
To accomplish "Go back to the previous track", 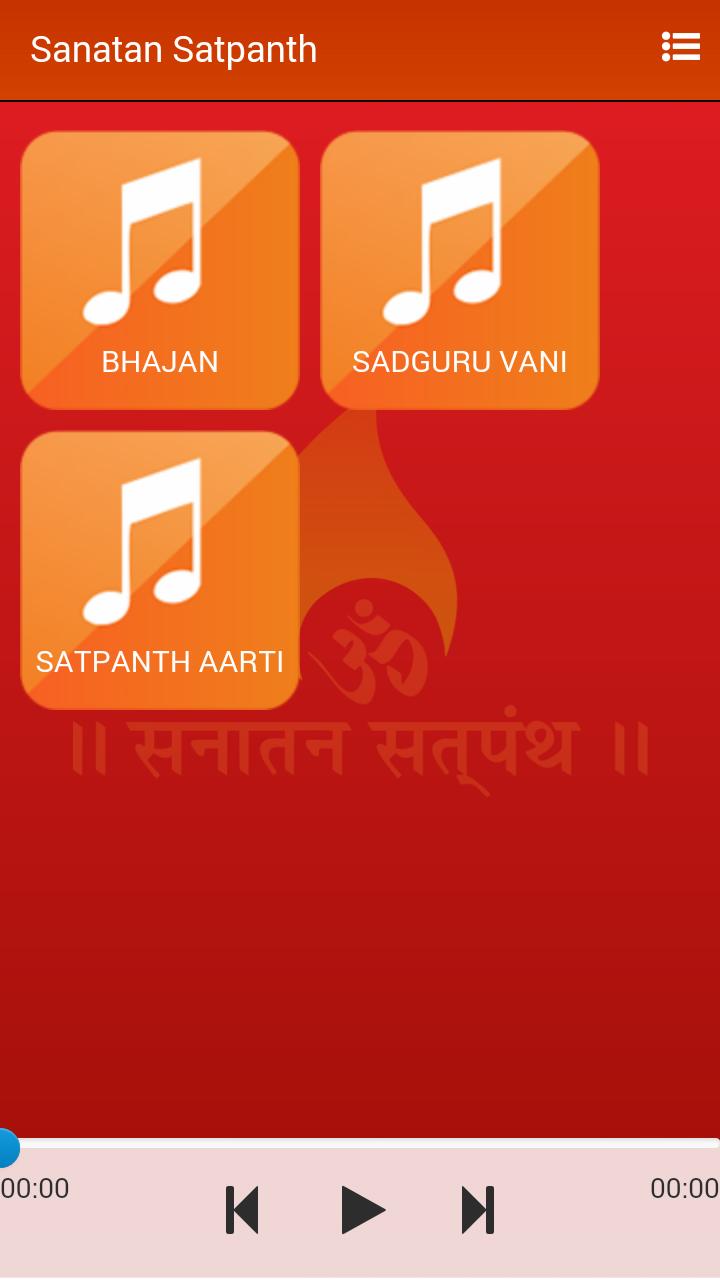I will 242,1208.
